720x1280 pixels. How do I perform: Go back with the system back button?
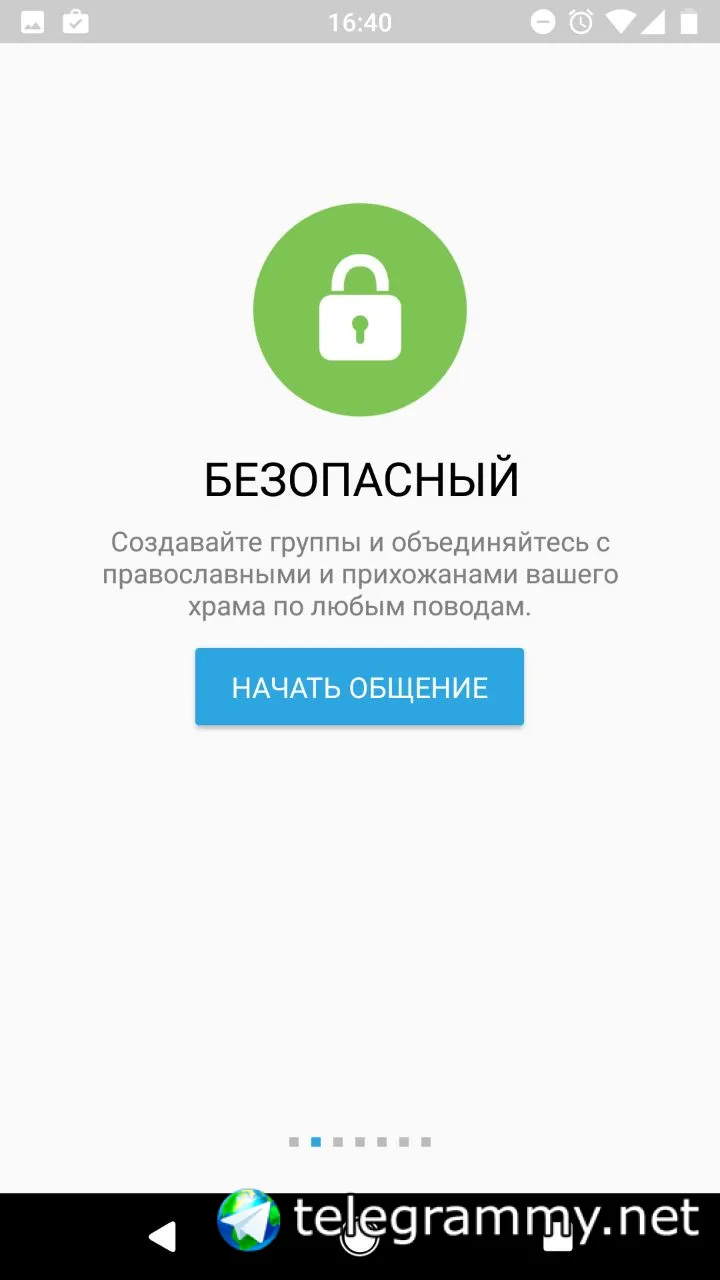coord(163,1237)
